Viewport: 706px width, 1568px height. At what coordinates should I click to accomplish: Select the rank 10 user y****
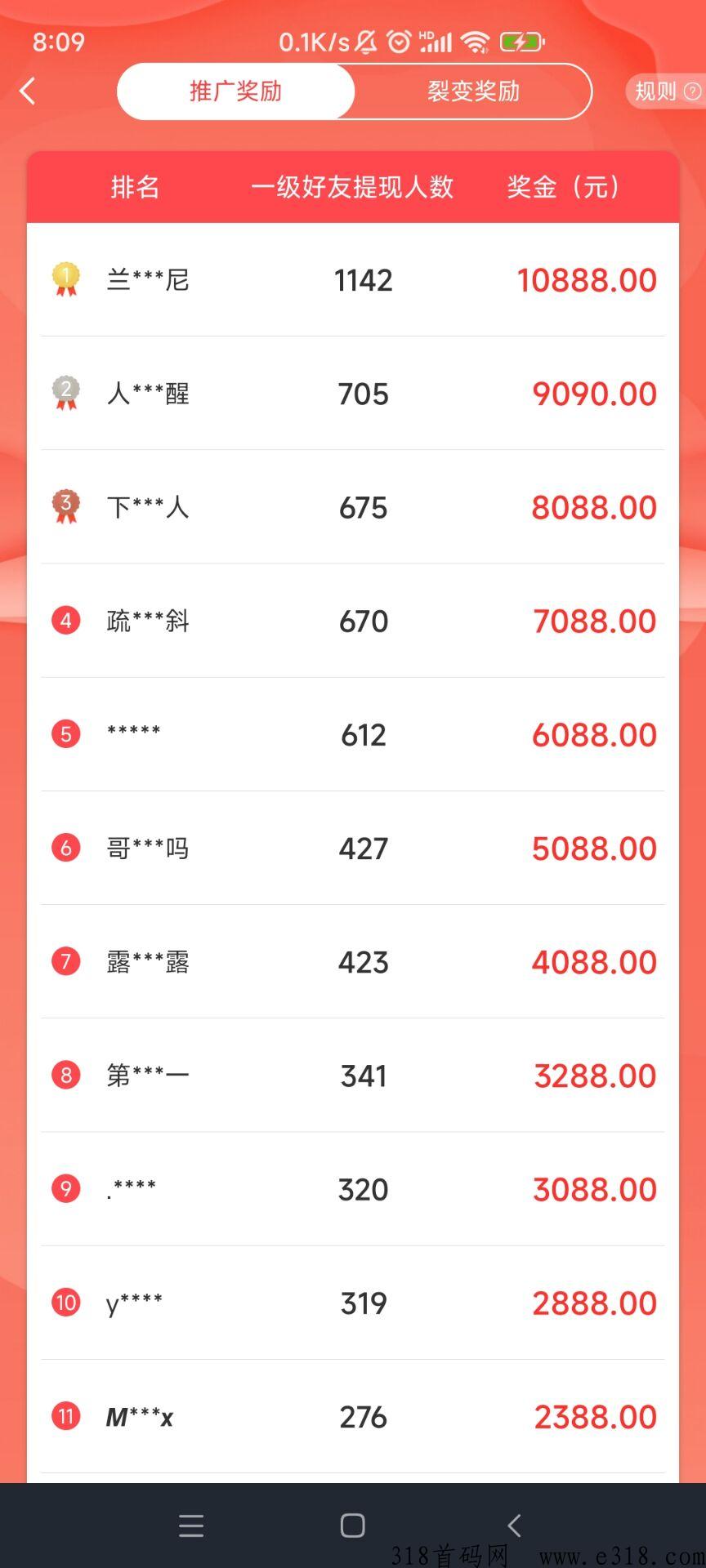pyautogui.click(x=135, y=1303)
